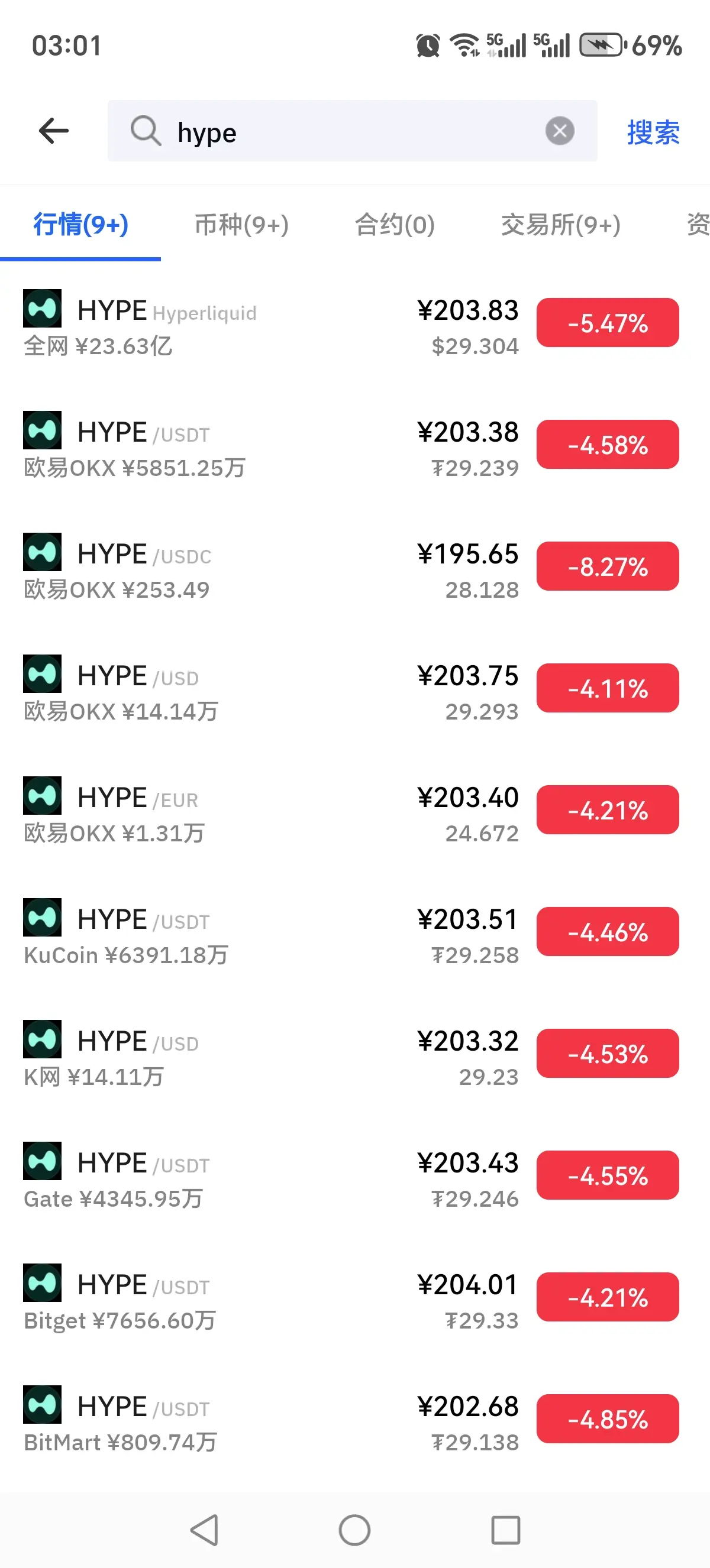
Task: Tap the 搜索 button
Action: 653,132
